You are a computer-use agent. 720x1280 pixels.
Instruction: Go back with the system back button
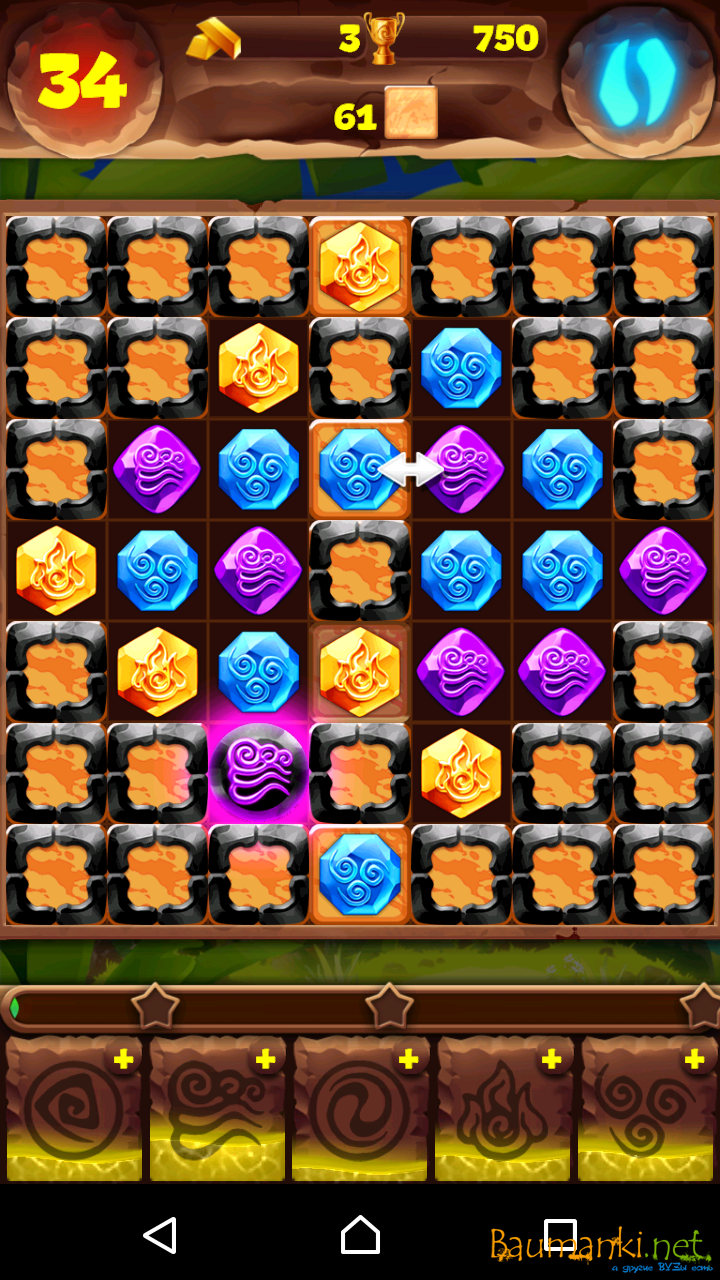tap(160, 1236)
